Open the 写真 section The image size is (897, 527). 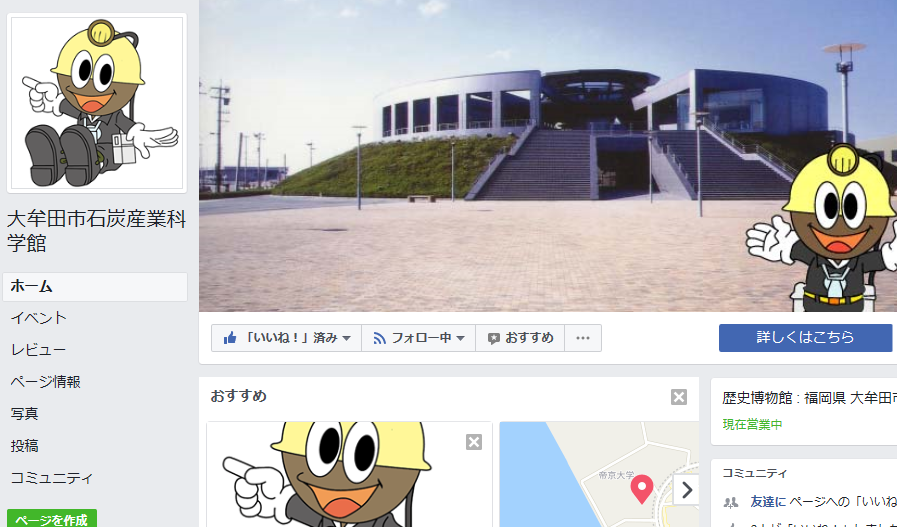coord(25,414)
